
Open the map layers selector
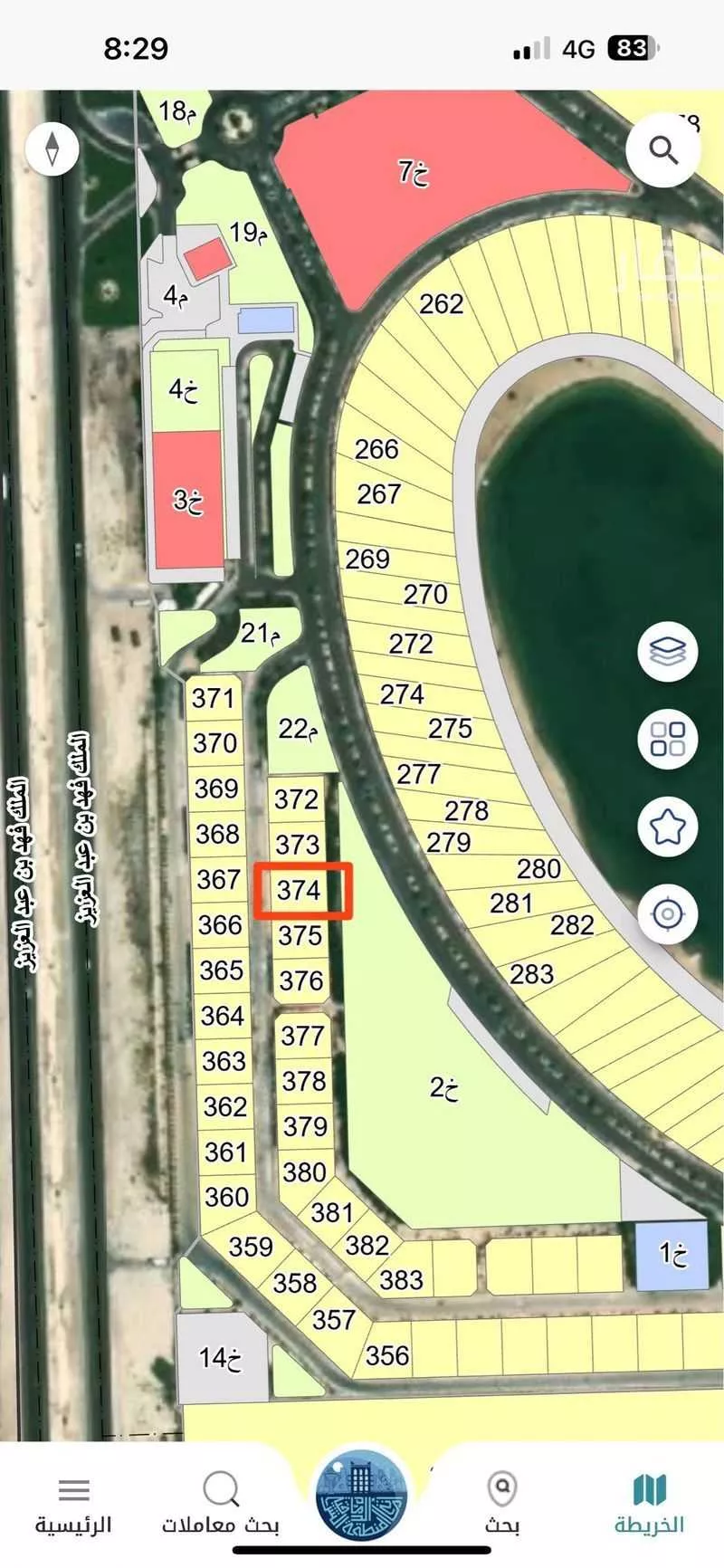click(x=667, y=651)
